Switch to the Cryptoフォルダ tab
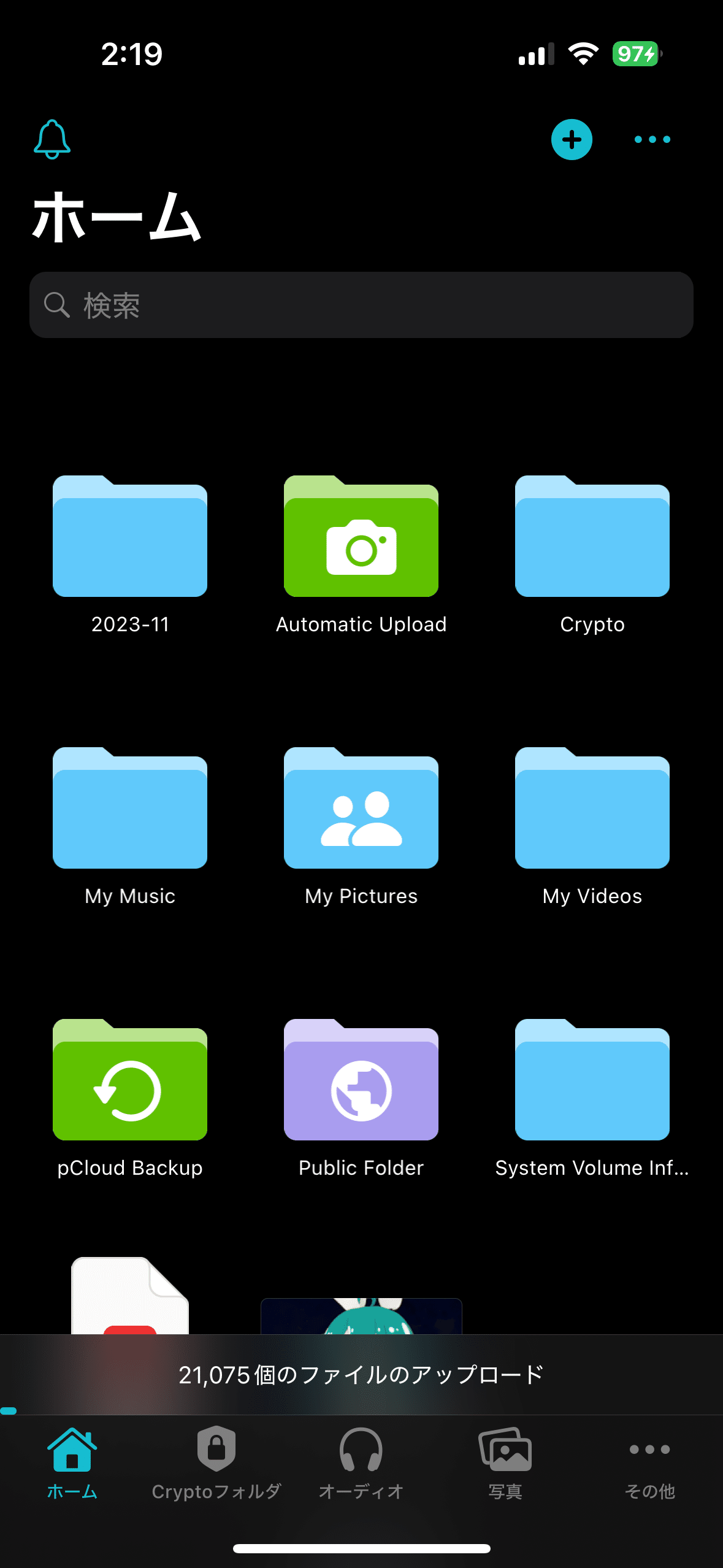723x1568 pixels. coord(216,1463)
